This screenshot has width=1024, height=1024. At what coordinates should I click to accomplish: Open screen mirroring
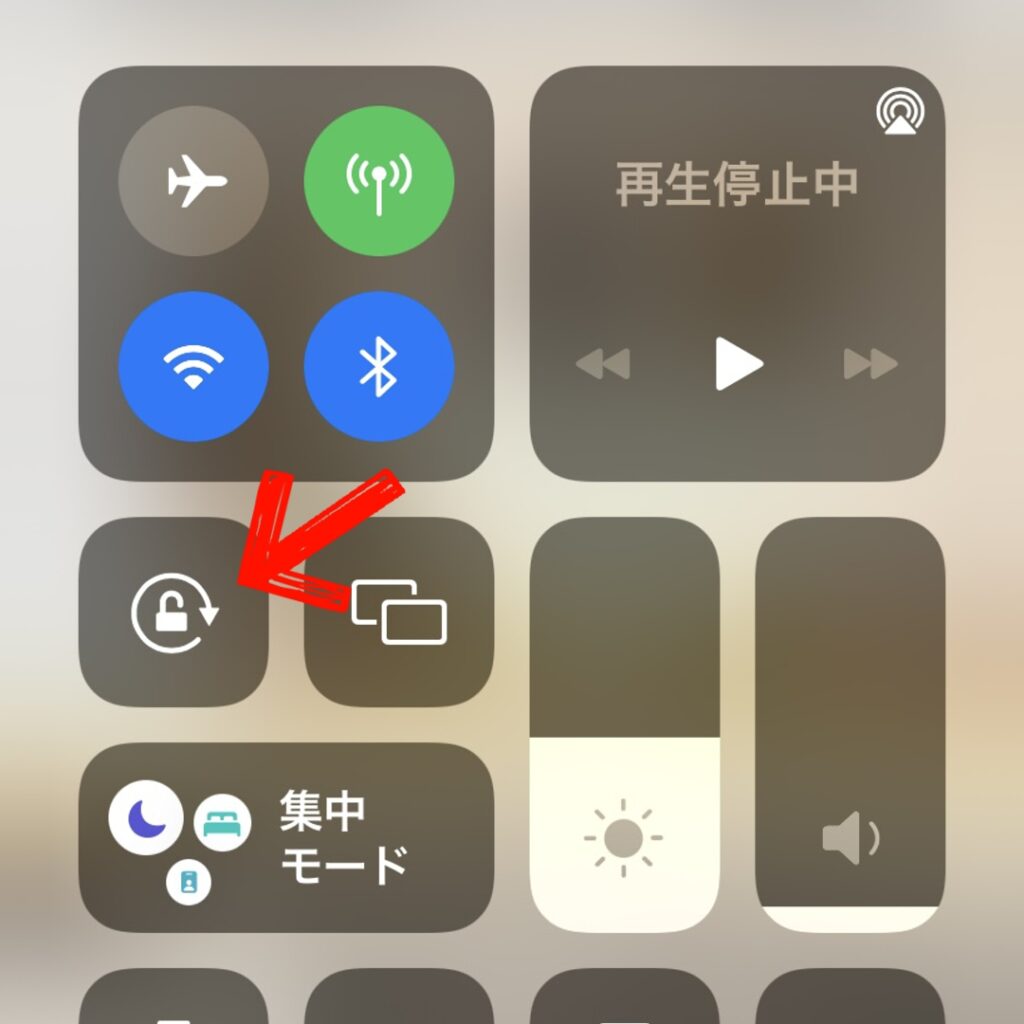[399, 612]
